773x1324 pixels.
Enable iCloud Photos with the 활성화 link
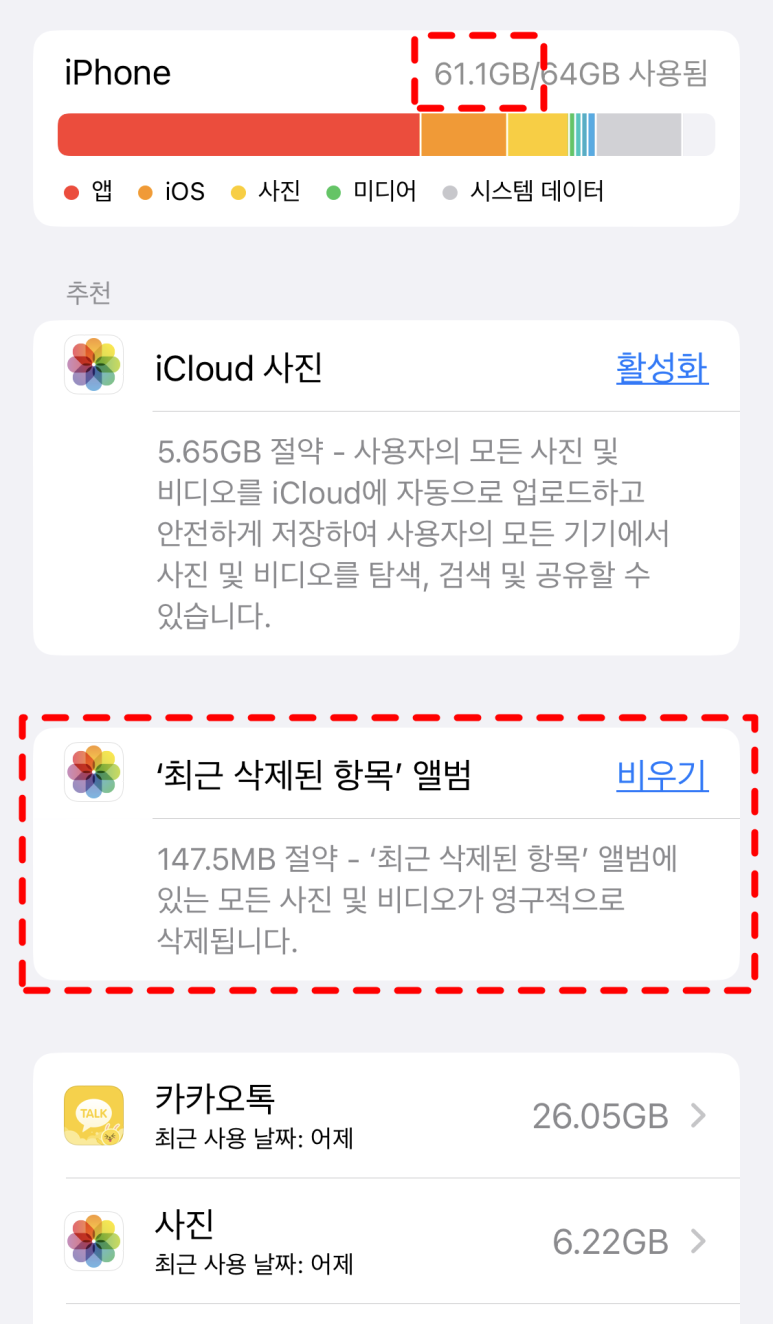[662, 368]
